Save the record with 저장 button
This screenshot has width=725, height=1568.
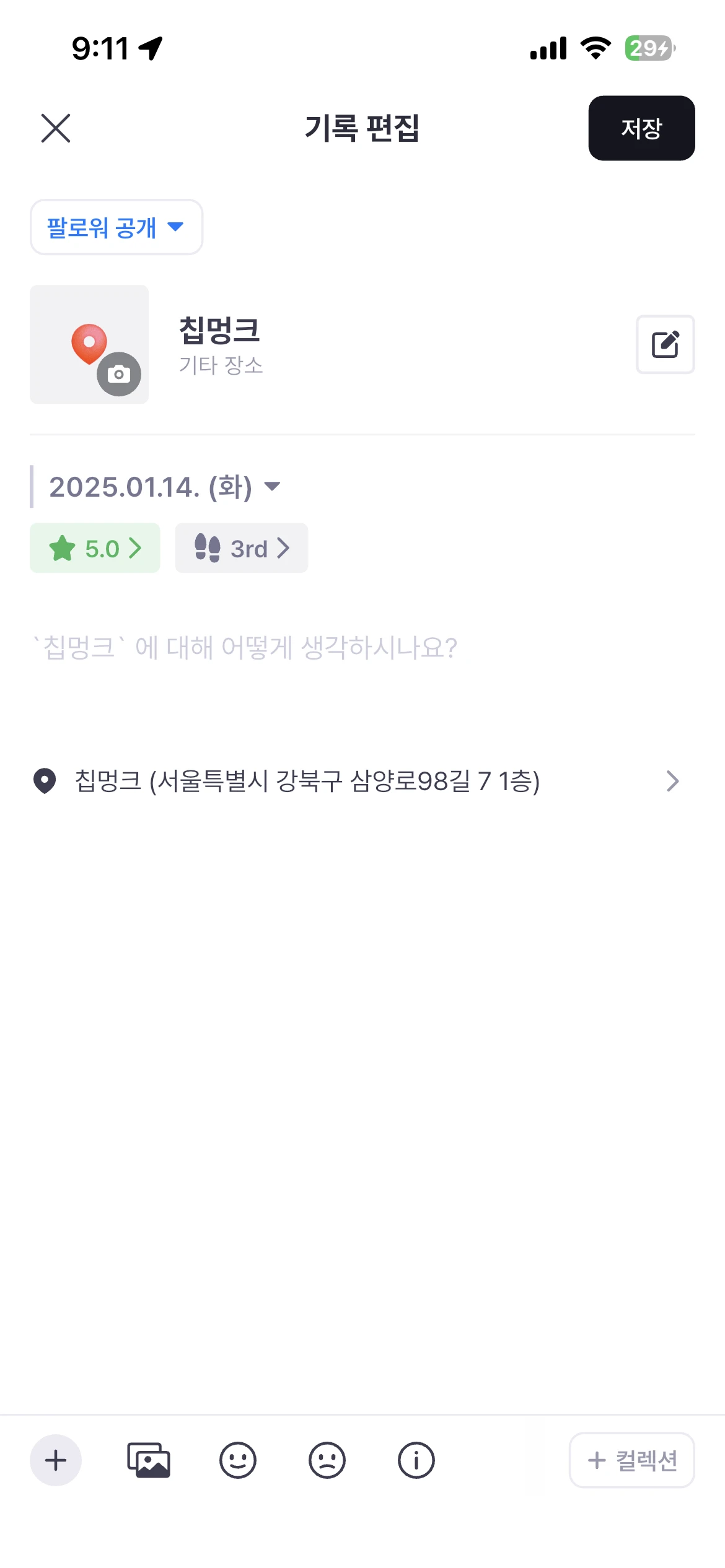[641, 128]
